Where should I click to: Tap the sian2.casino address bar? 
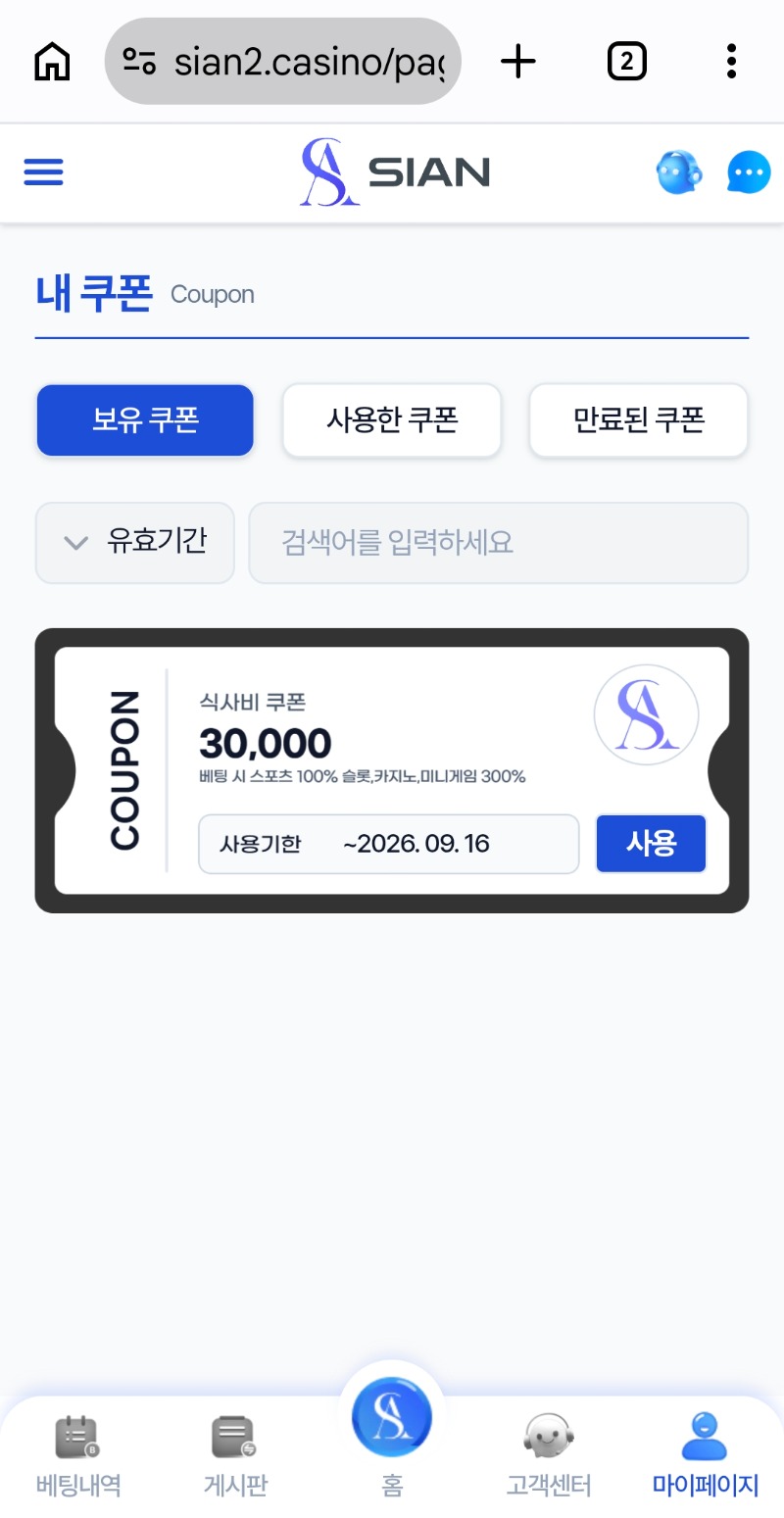[282, 62]
